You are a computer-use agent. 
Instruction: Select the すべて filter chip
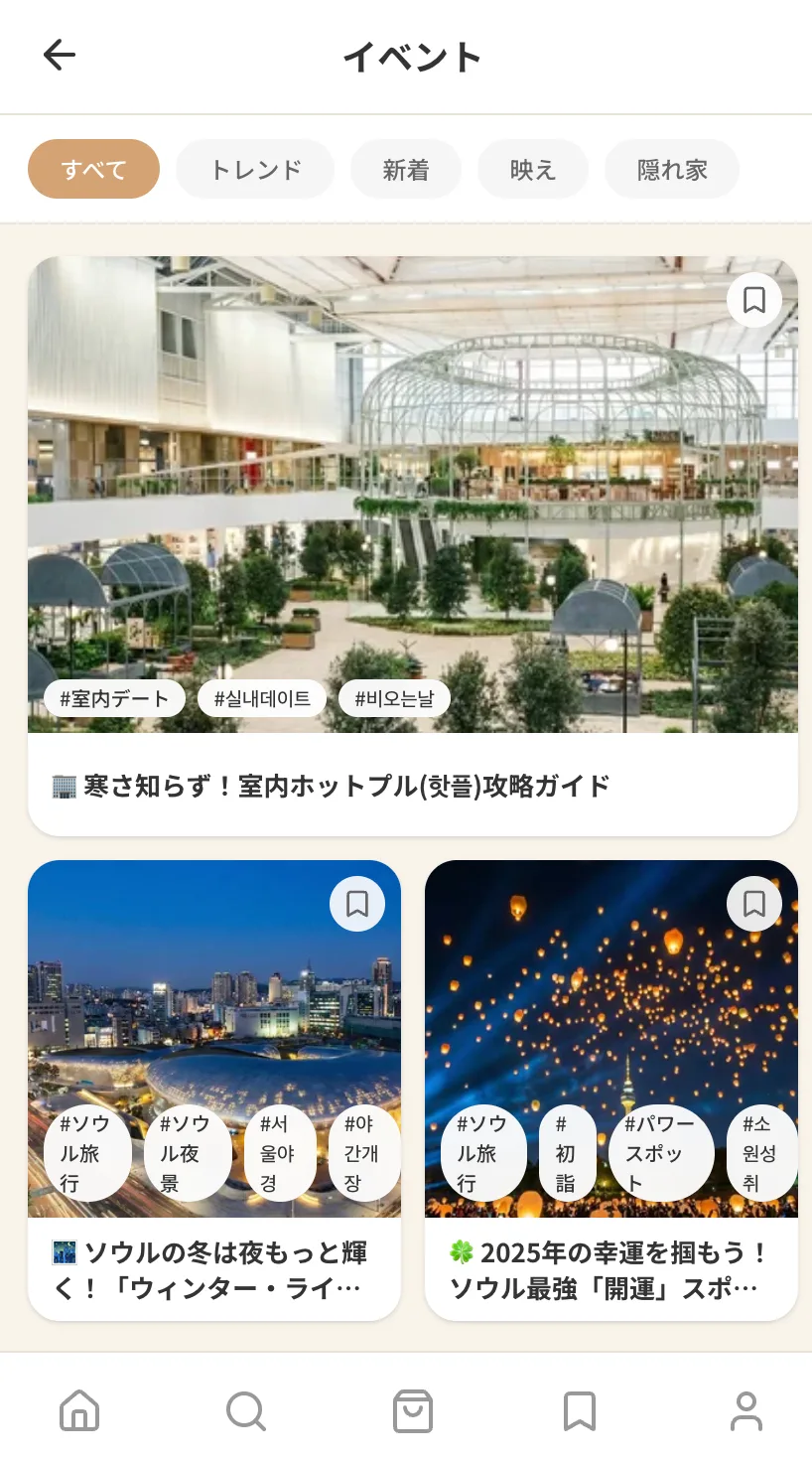94,169
